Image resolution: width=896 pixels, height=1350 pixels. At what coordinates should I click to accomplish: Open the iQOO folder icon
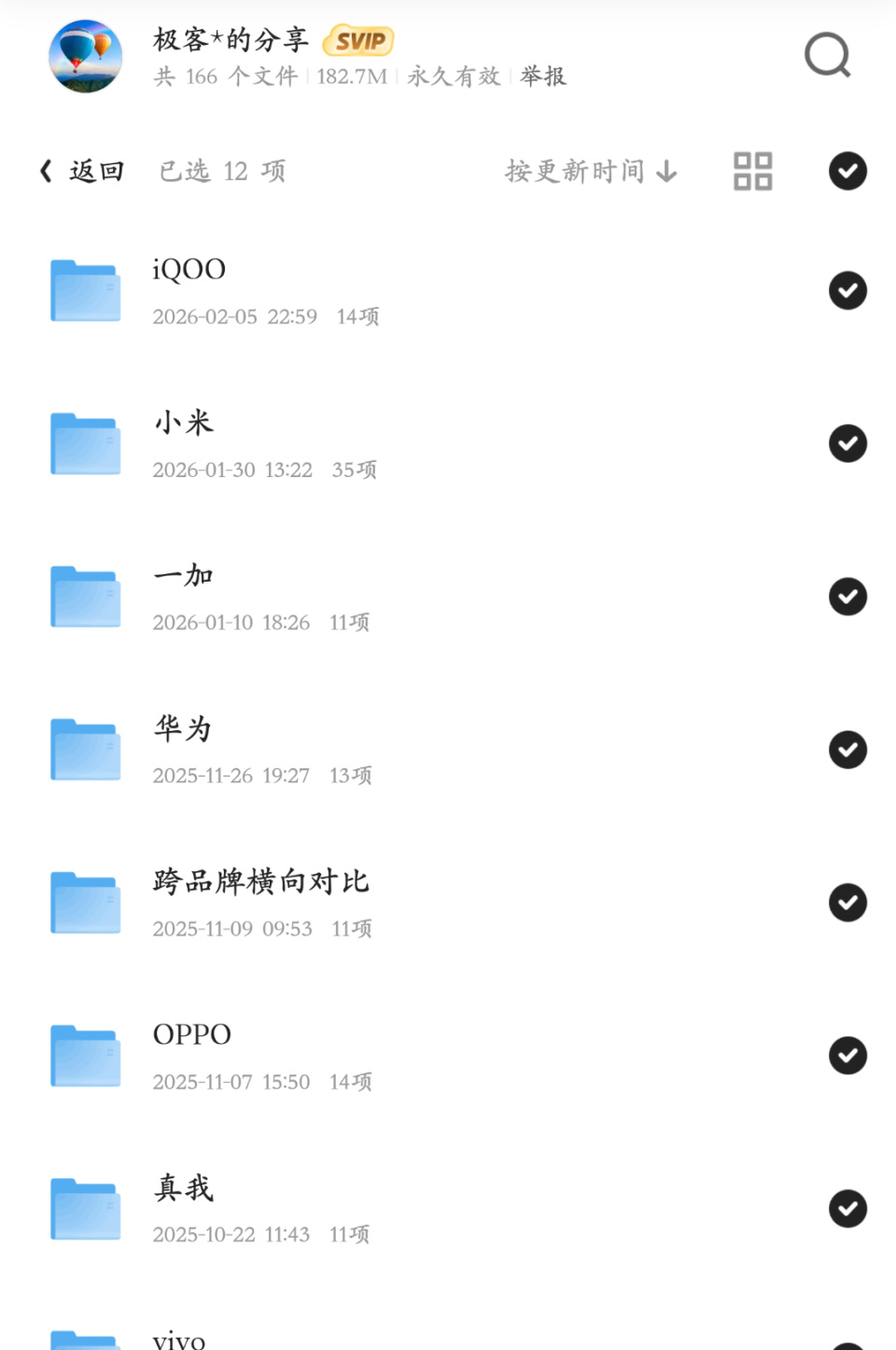point(85,289)
